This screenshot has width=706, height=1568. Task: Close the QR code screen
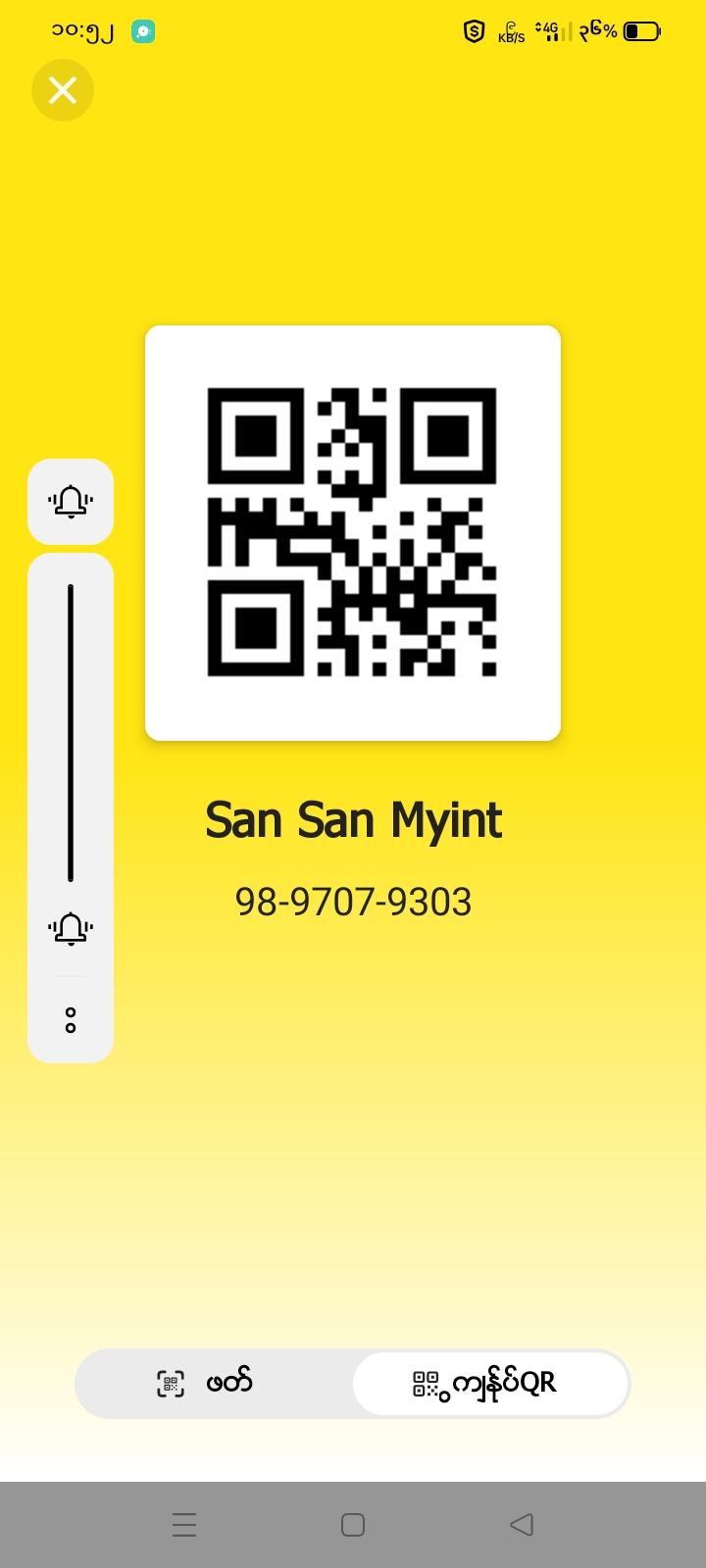click(63, 90)
